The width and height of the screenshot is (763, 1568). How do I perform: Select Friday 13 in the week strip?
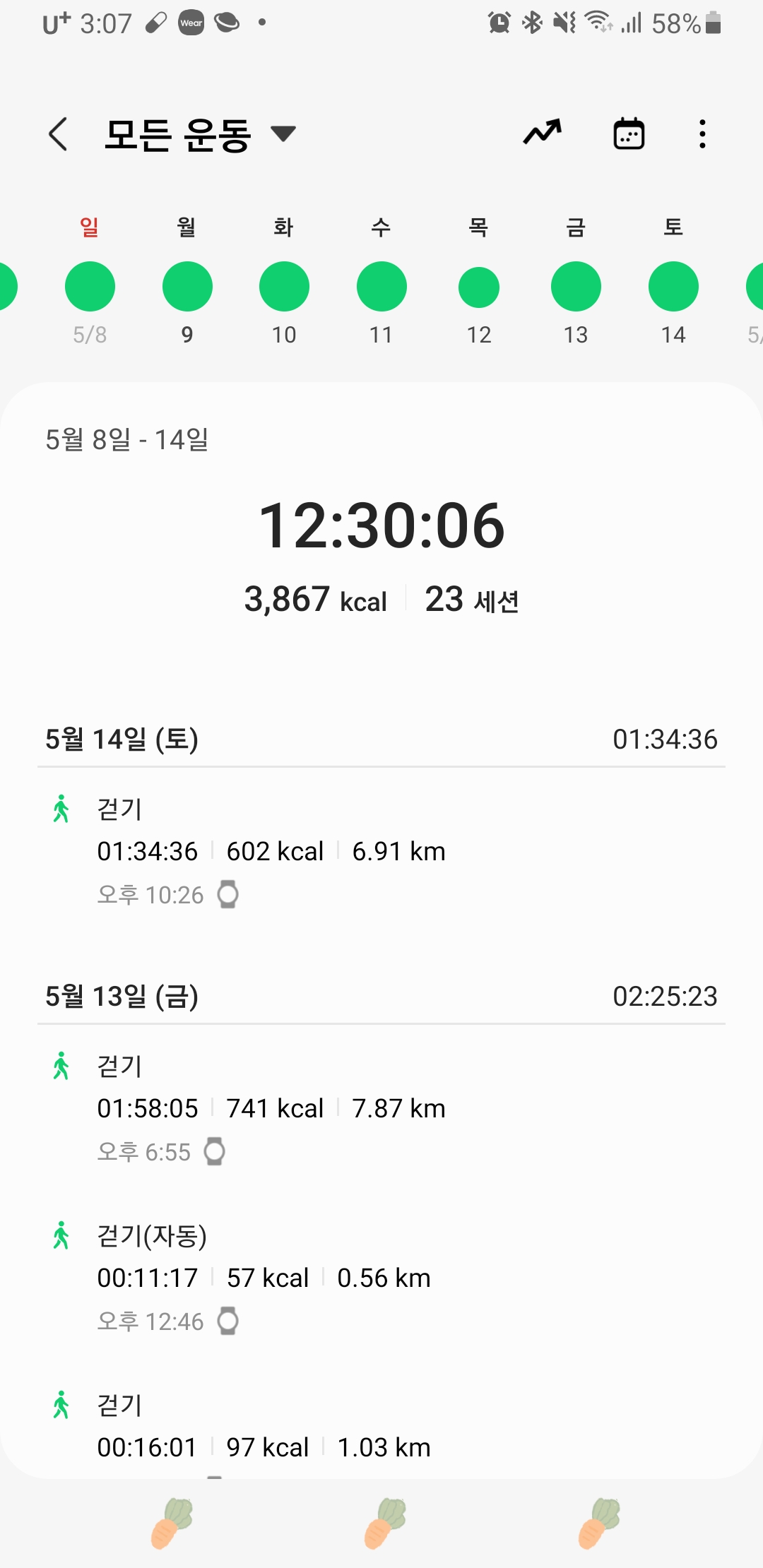point(576,287)
